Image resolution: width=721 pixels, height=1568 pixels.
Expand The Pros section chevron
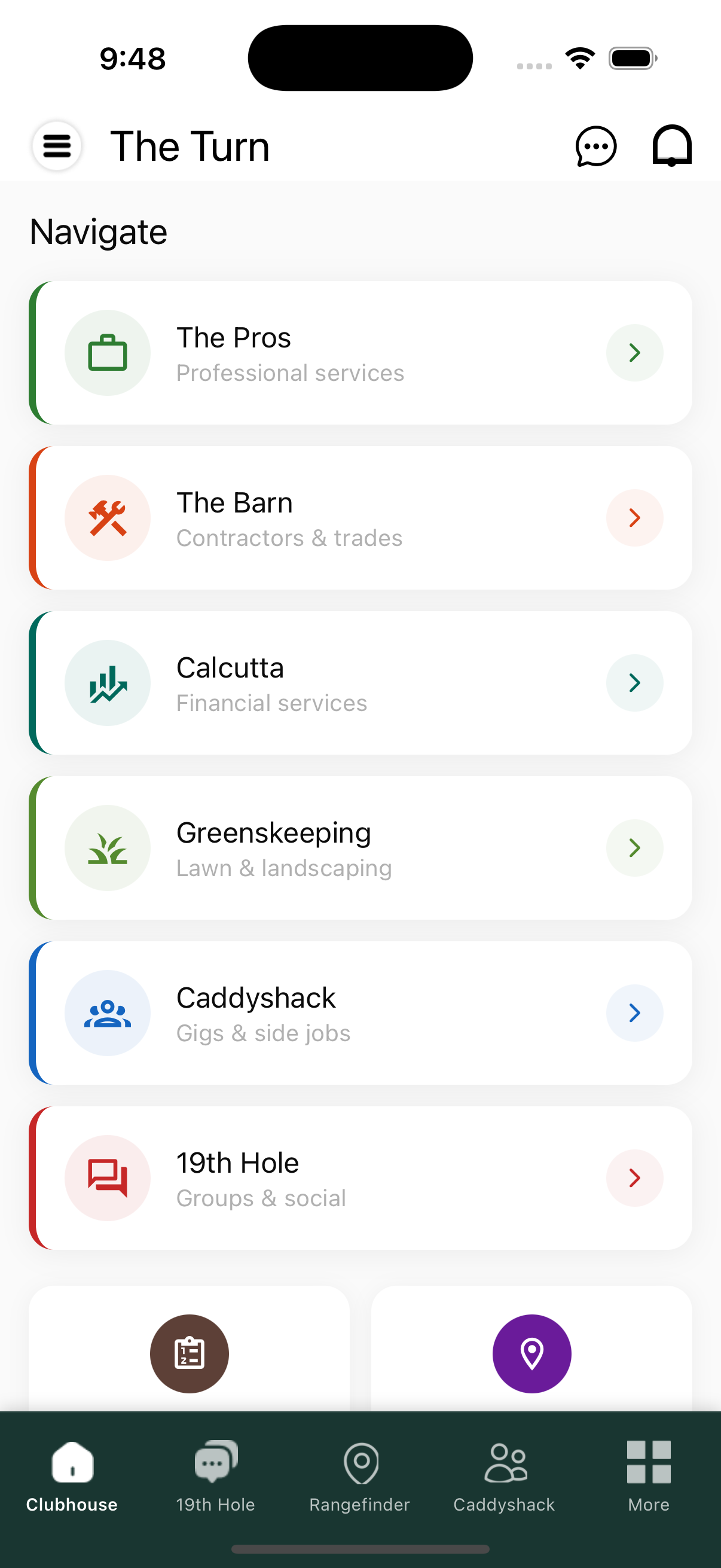coord(634,353)
